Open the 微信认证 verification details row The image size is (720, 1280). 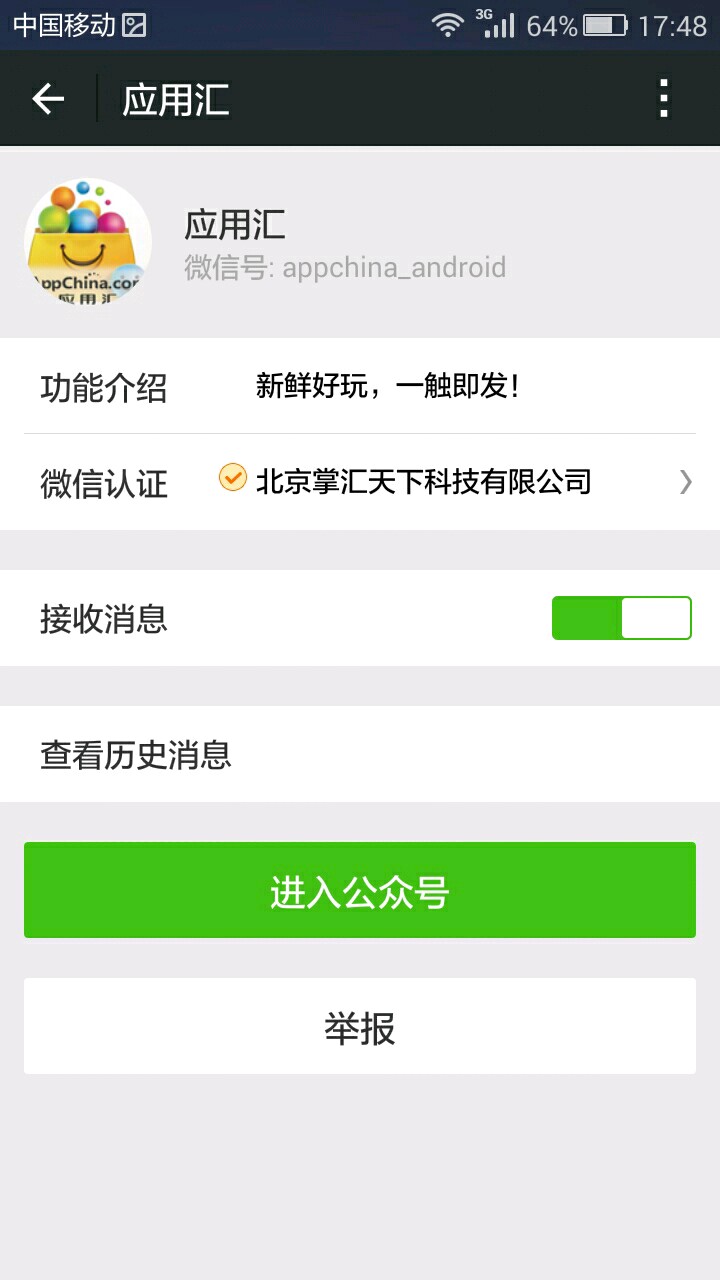[x=360, y=482]
